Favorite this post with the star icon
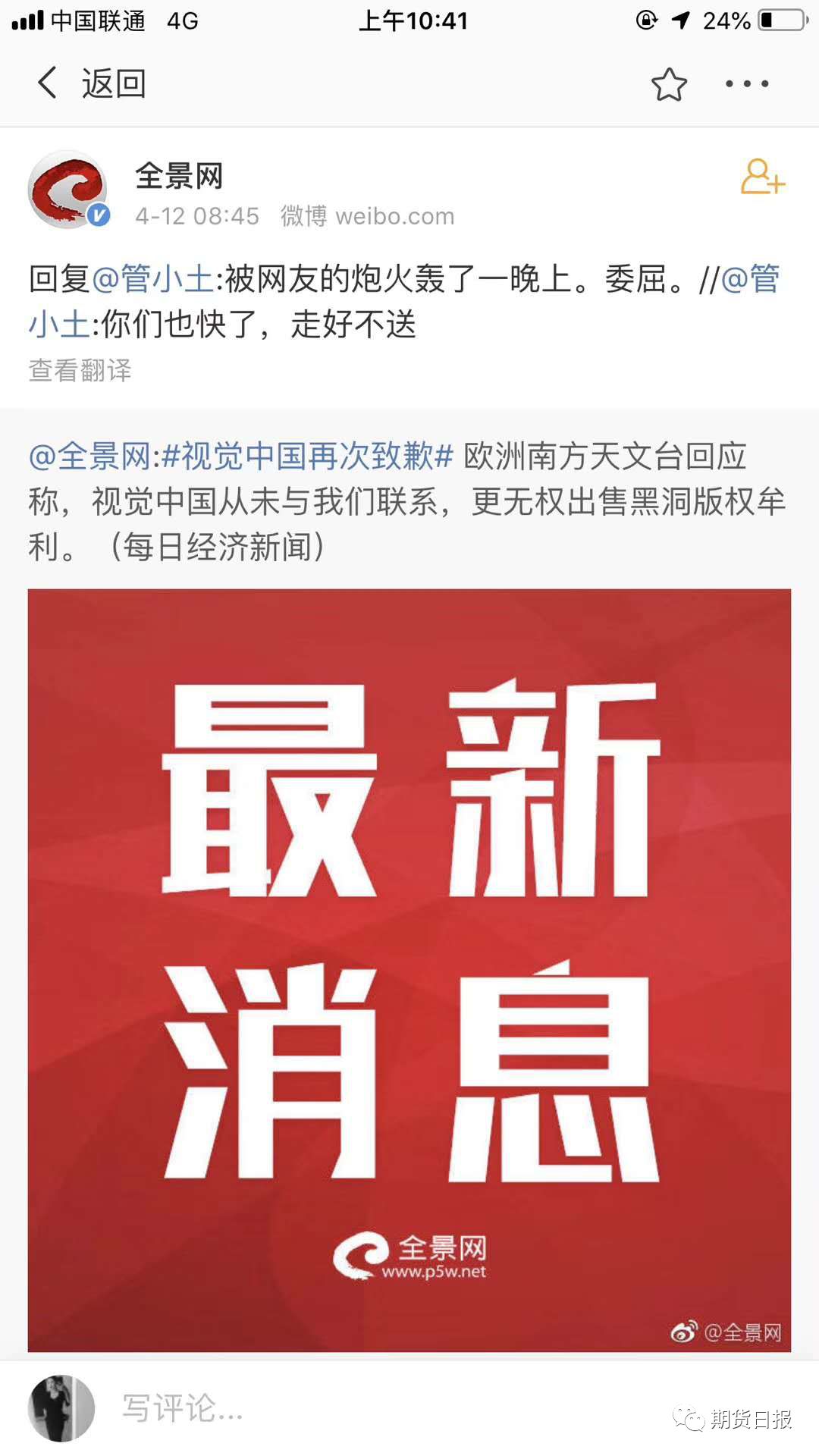This screenshot has height=1456, width=819. [669, 84]
